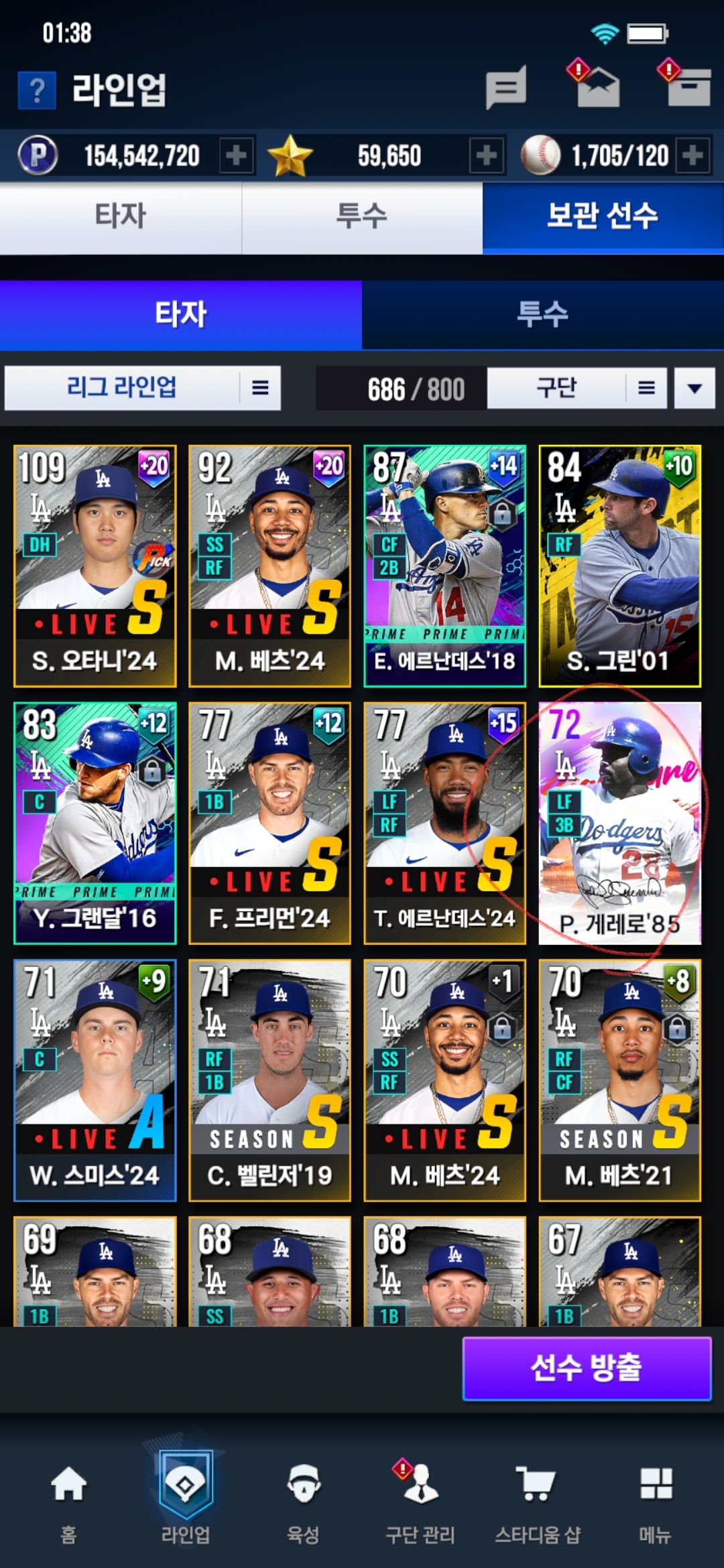Open the mailbox envelope icon
The width and height of the screenshot is (724, 1568).
tap(598, 88)
